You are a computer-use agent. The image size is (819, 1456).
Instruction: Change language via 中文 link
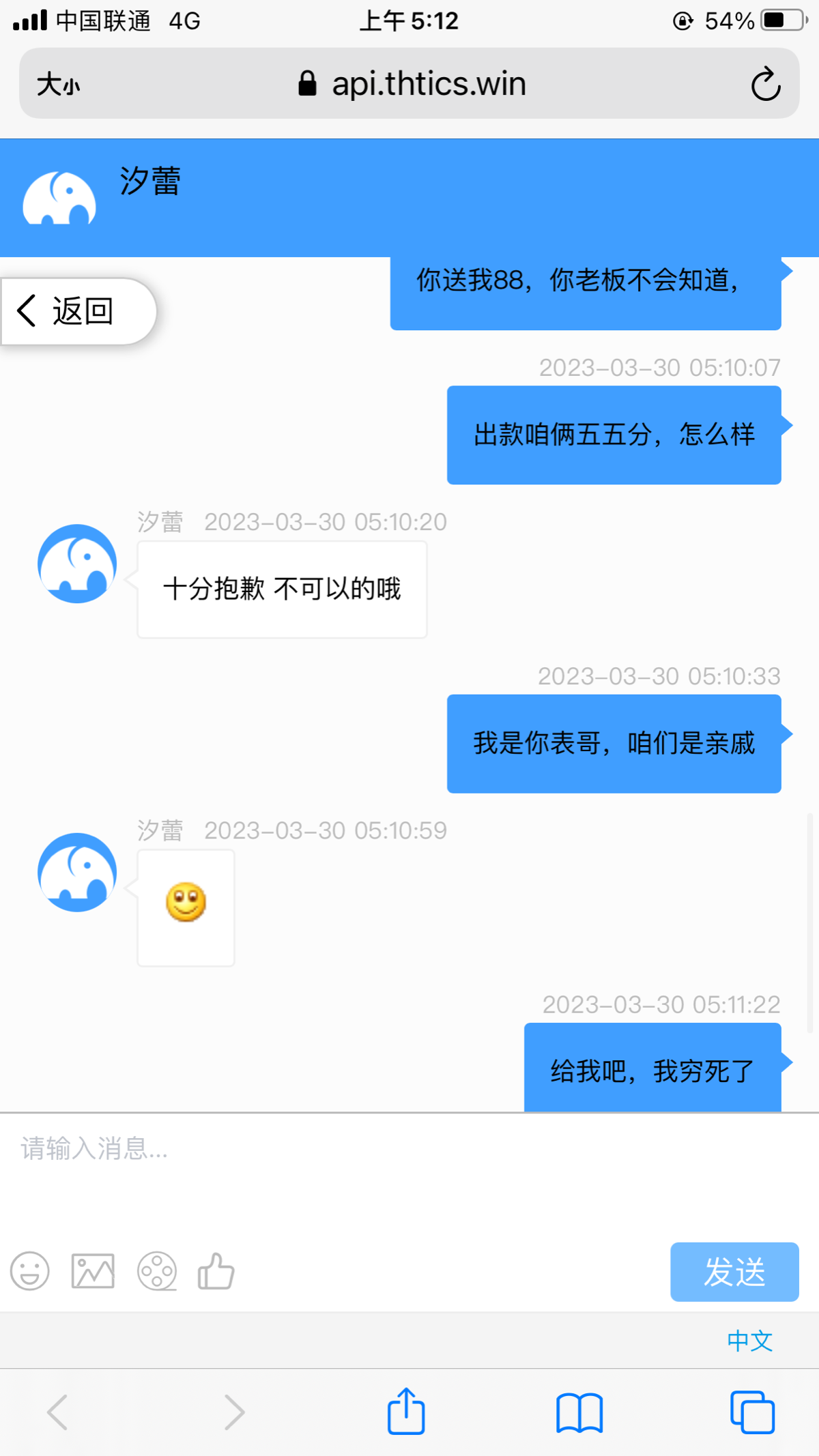tap(749, 1341)
